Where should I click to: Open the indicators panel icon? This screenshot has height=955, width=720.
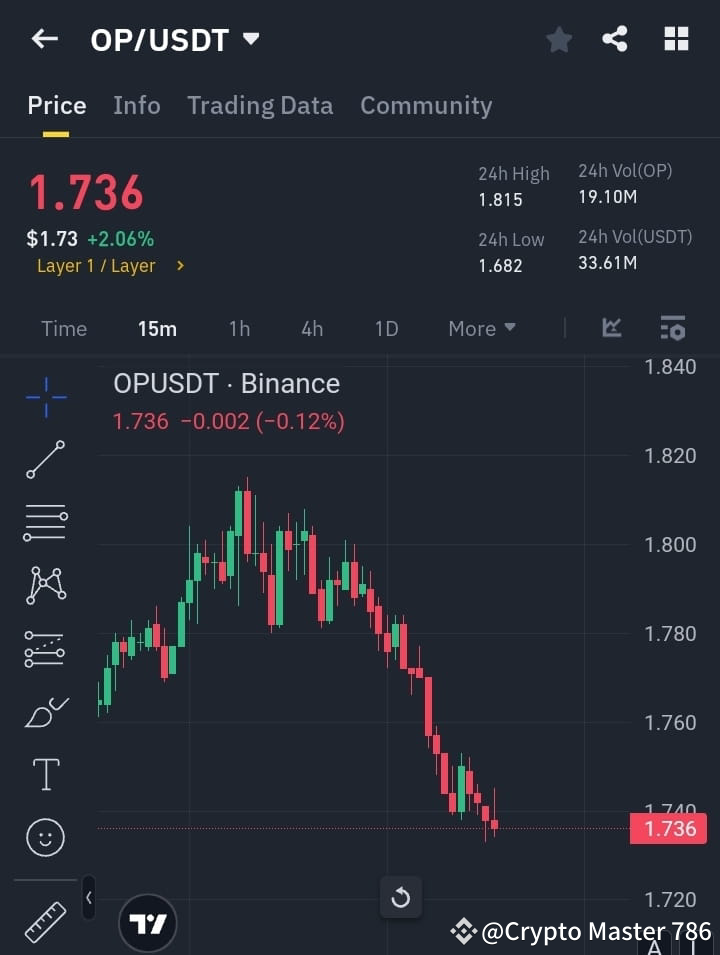[x=672, y=328]
